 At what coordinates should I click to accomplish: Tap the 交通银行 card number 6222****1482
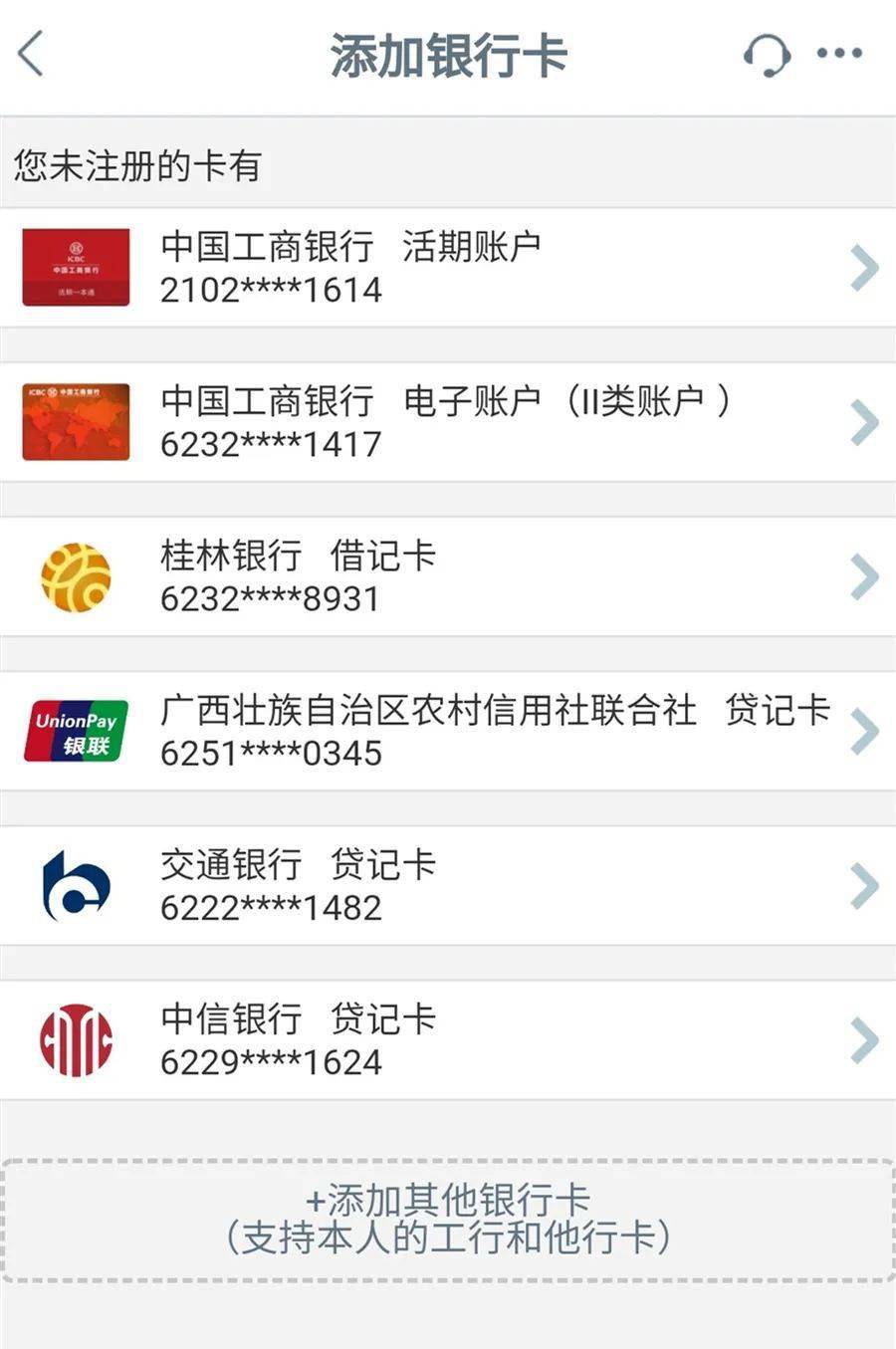(271, 908)
